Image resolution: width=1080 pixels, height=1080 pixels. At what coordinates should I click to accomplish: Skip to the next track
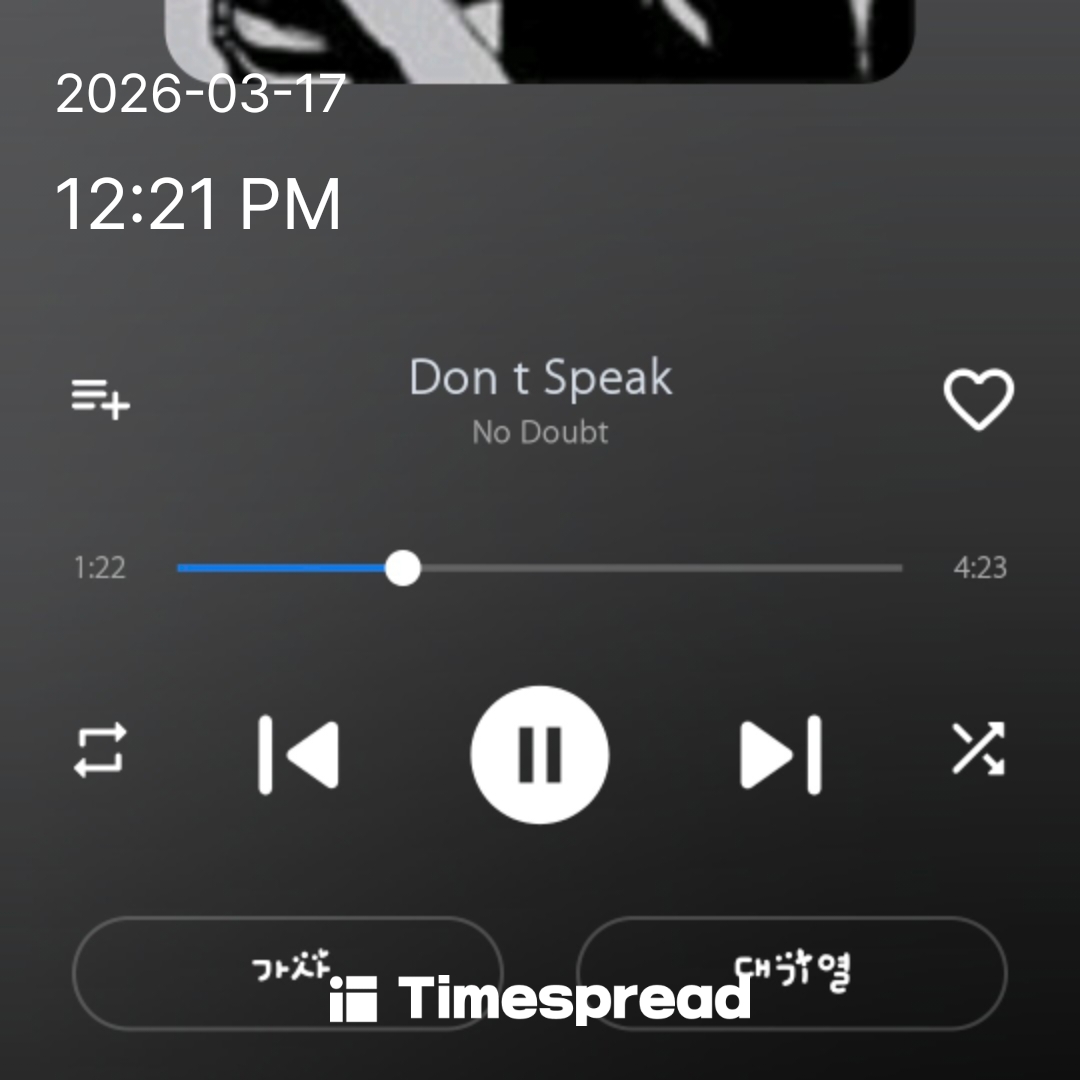pos(781,754)
